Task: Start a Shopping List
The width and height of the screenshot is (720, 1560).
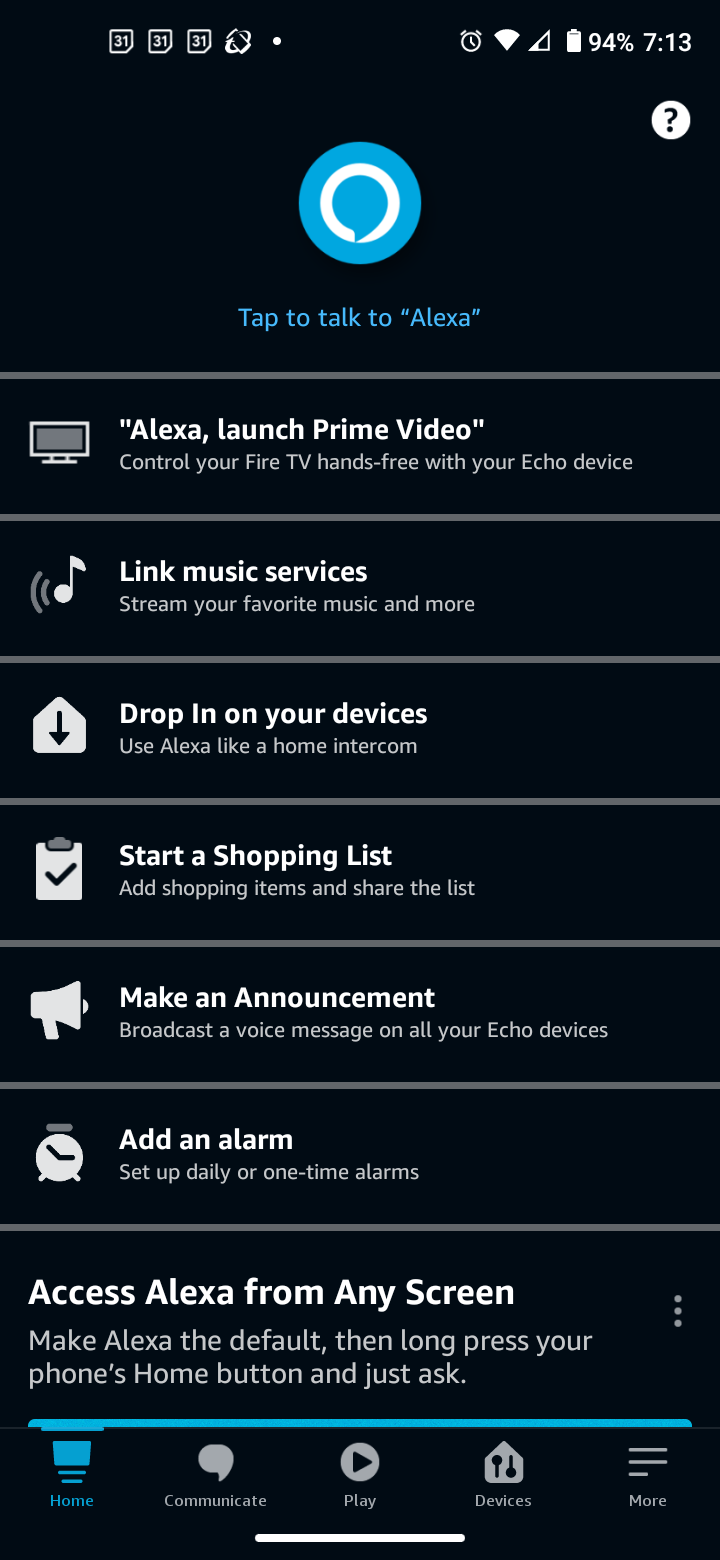Action: pyautogui.click(x=360, y=871)
